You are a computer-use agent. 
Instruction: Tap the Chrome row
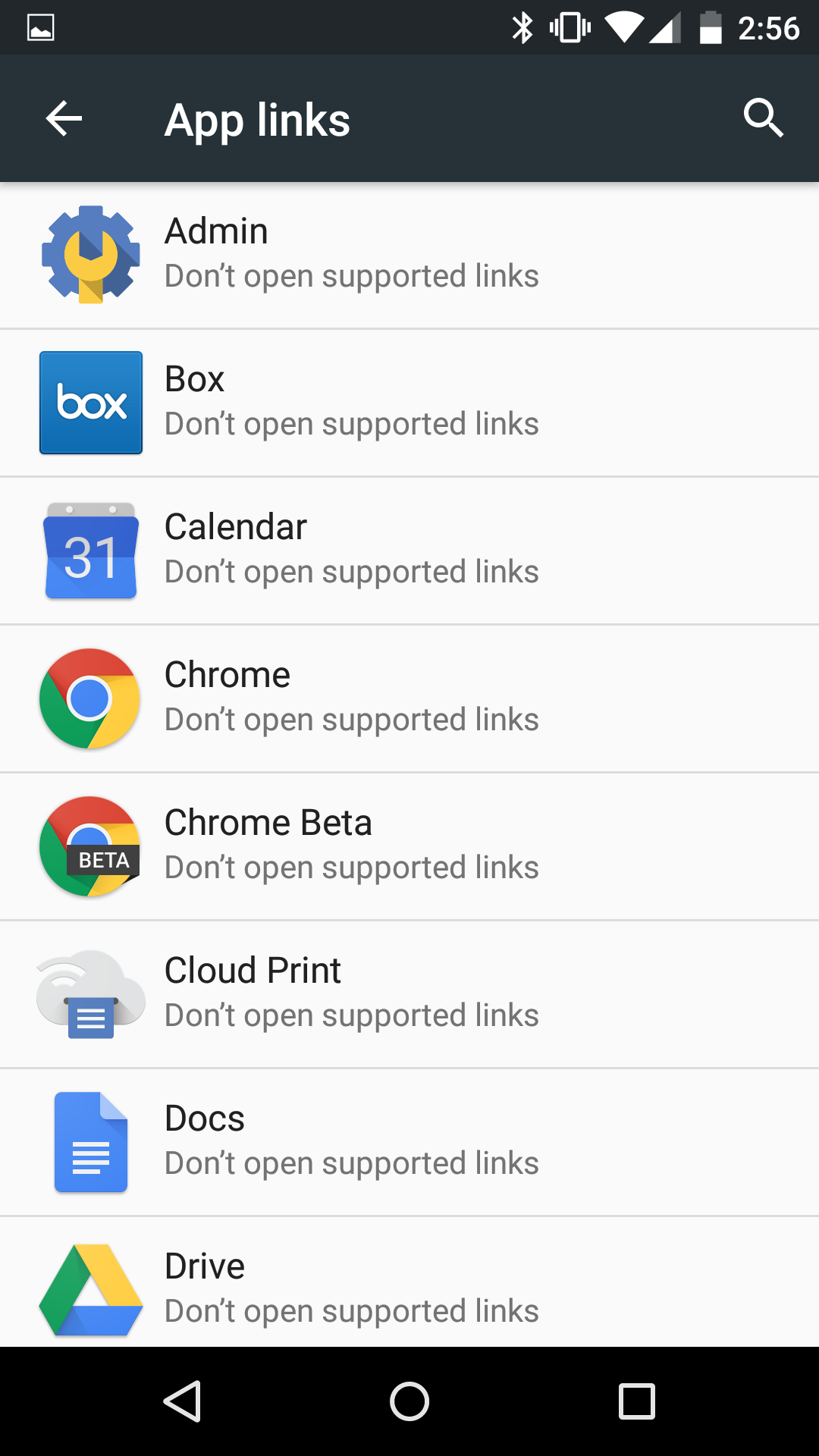[x=409, y=698]
